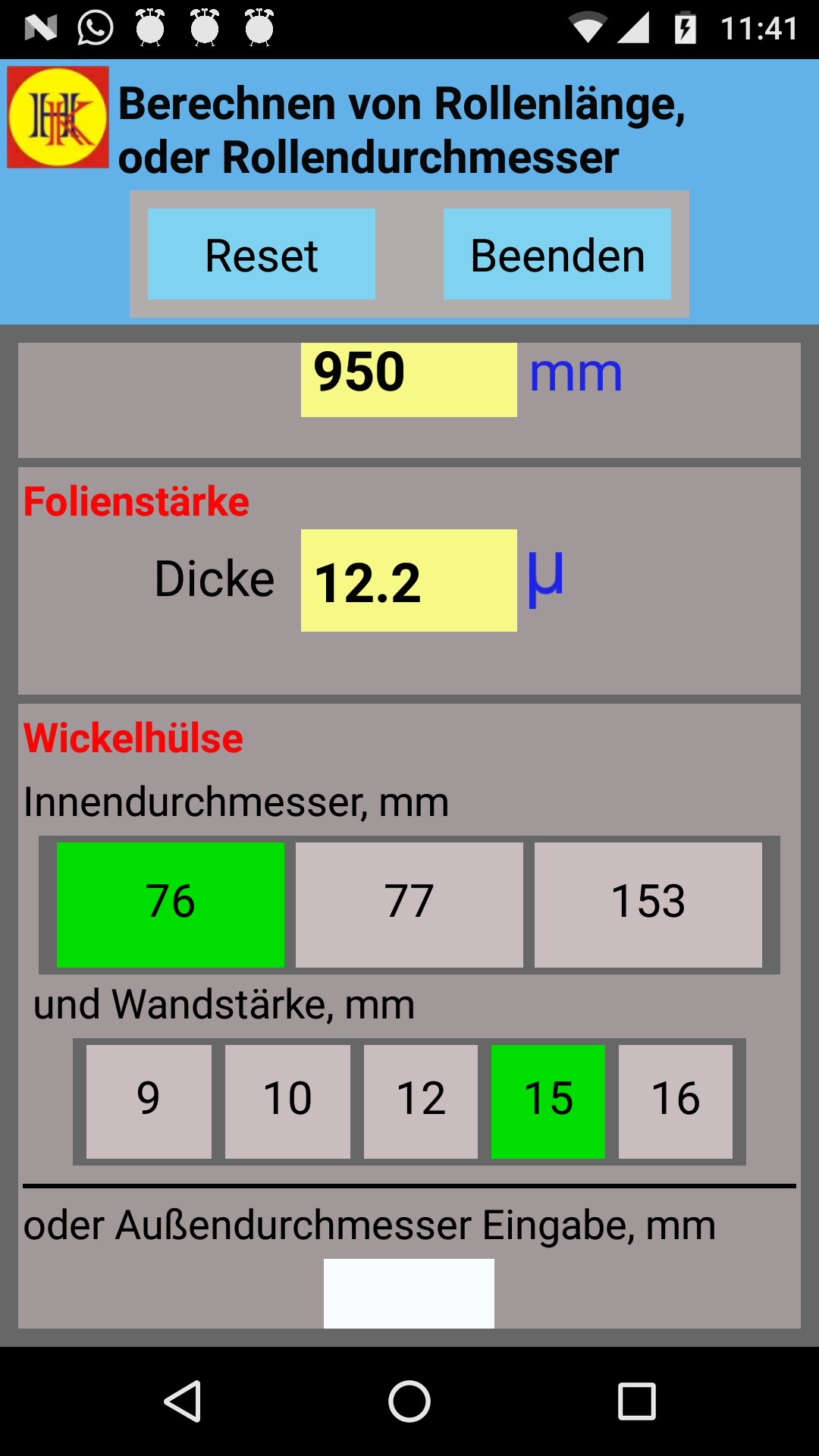The height and width of the screenshot is (1456, 819).
Task: Focus the Außendurchmesser Eingabe field
Action: 409,1293
